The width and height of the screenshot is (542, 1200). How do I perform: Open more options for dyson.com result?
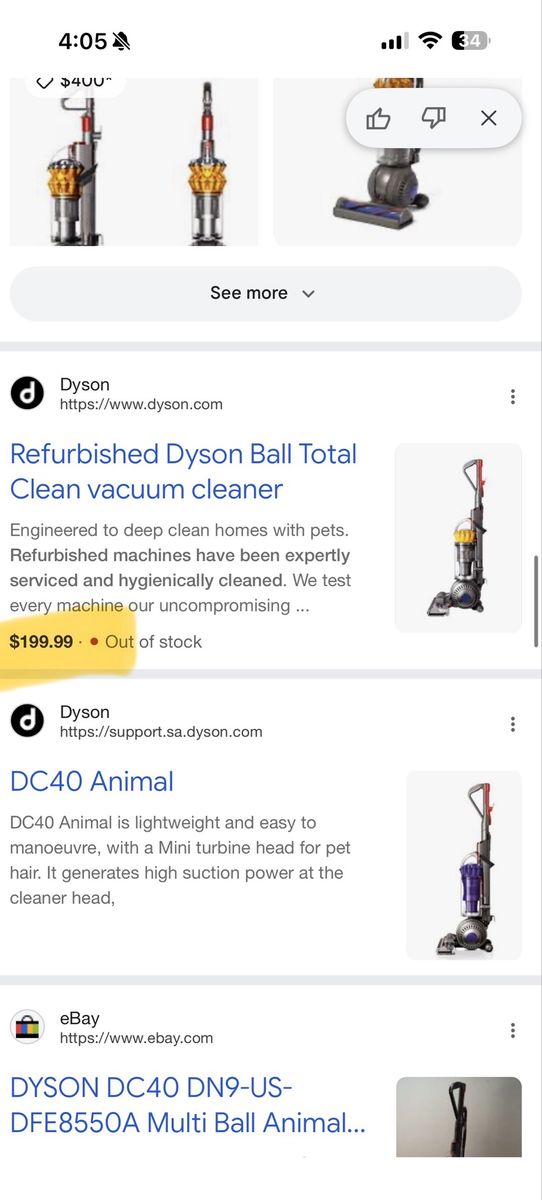tap(512, 396)
